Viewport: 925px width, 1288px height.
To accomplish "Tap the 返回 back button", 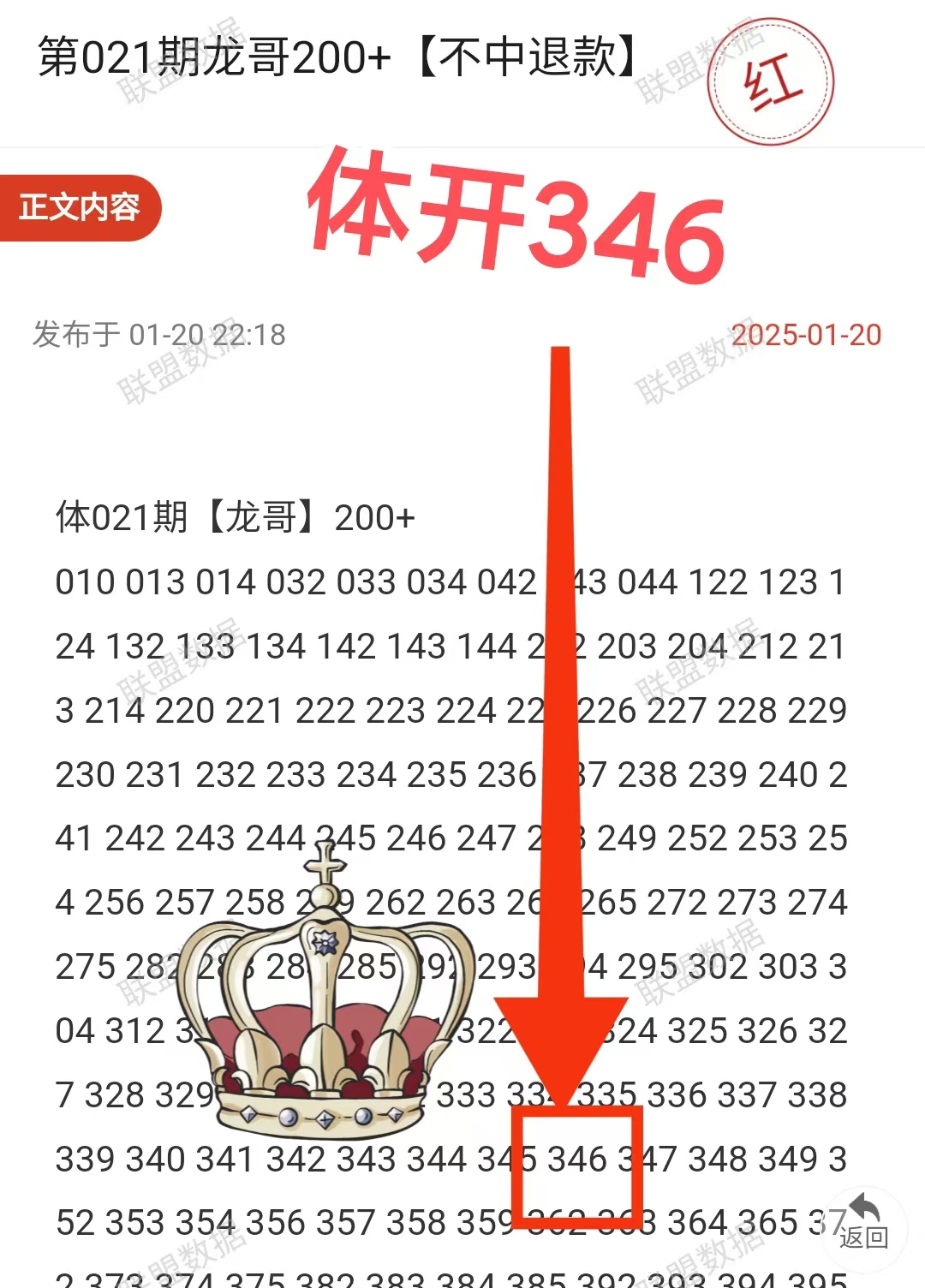I will 863,1223.
